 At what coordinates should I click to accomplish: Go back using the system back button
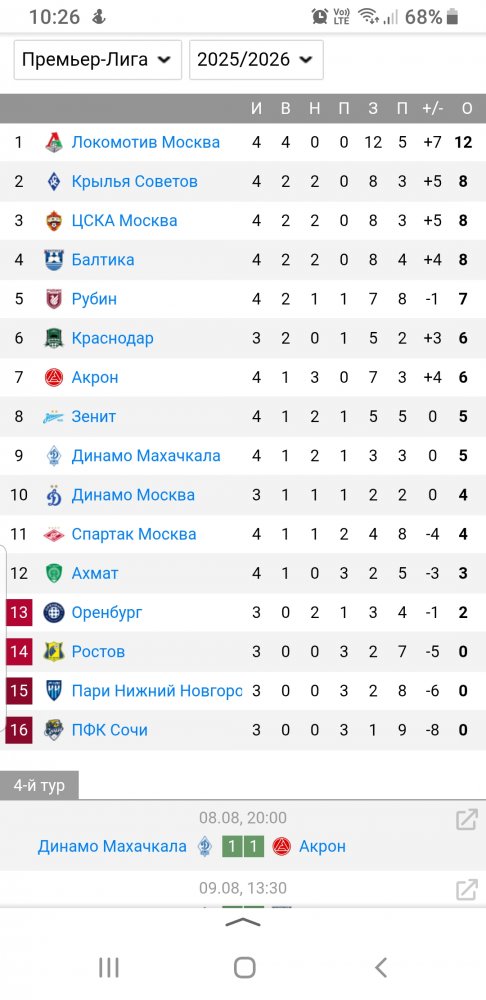(x=381, y=967)
